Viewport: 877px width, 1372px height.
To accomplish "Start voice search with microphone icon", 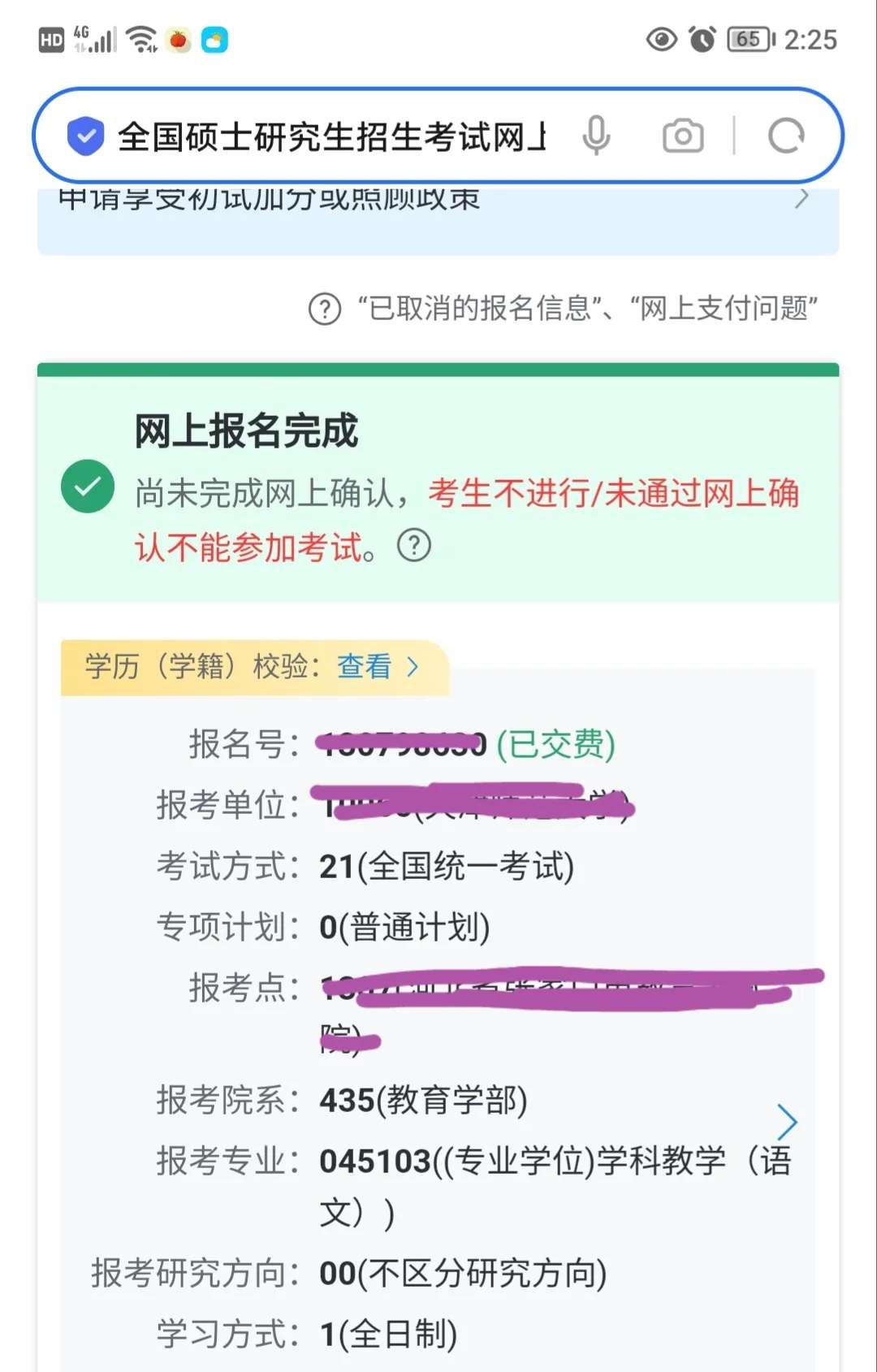I will (x=596, y=136).
